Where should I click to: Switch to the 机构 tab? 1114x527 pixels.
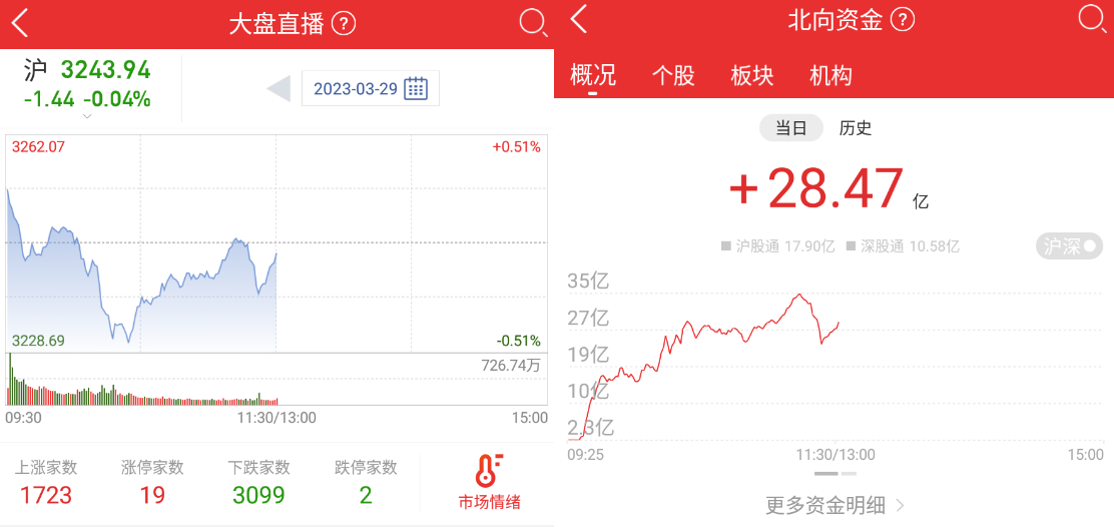tap(831, 75)
